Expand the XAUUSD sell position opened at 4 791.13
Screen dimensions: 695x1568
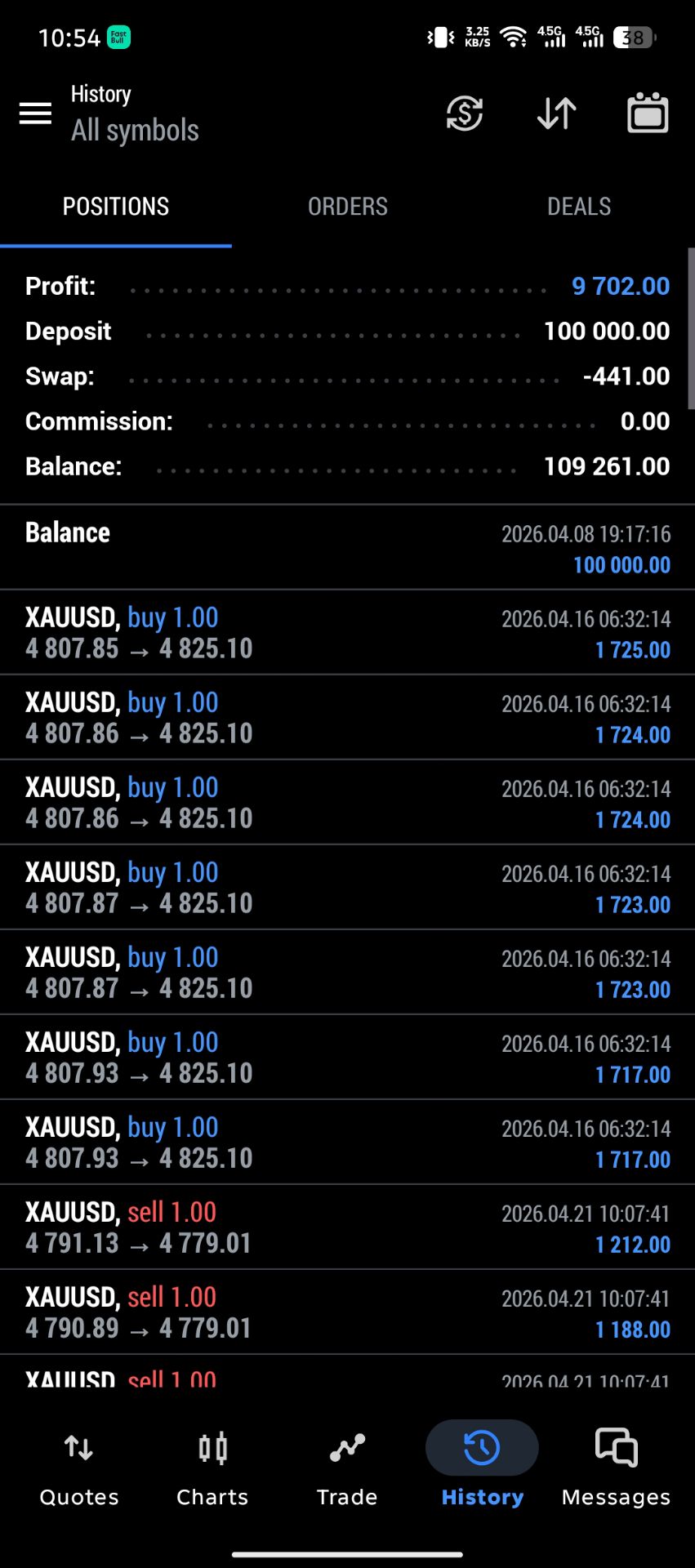pyautogui.click(x=347, y=1227)
